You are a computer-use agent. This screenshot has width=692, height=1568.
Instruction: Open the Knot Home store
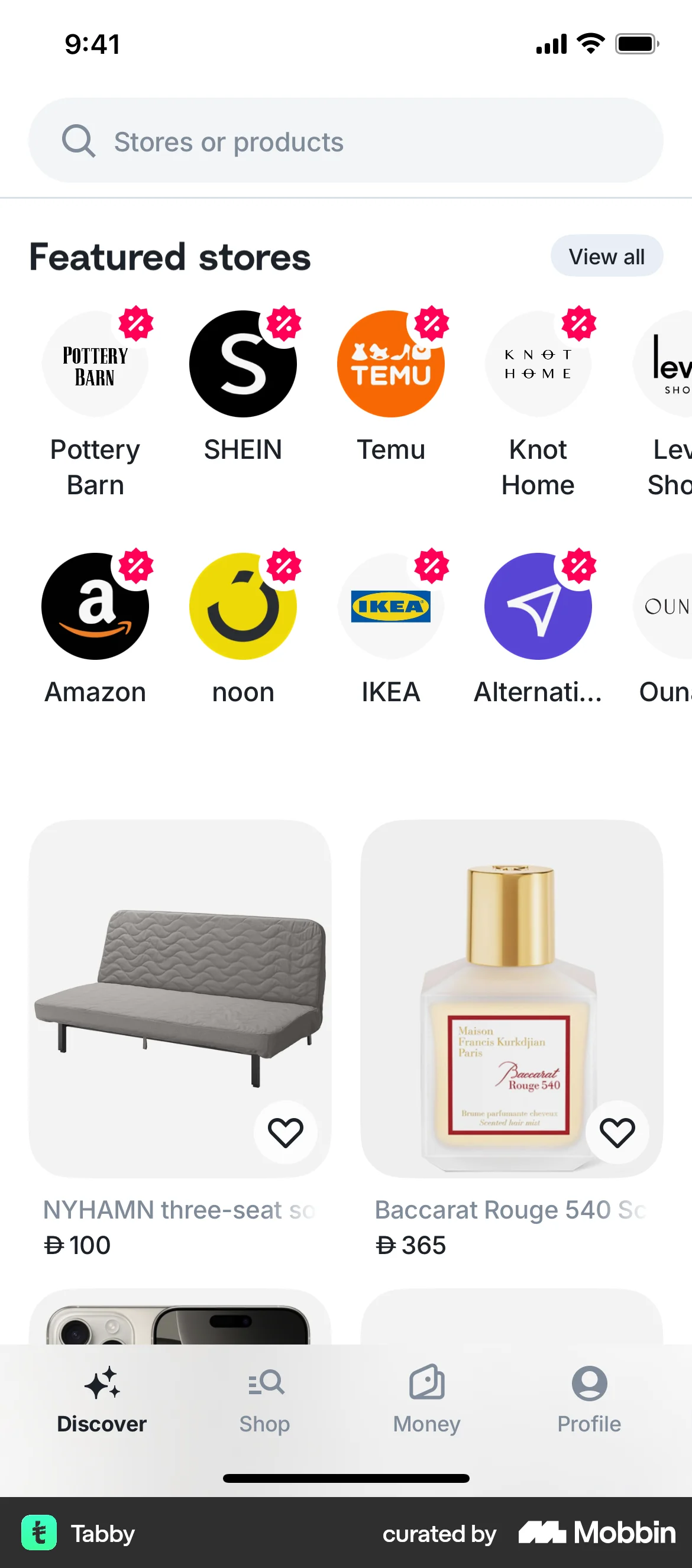click(538, 364)
